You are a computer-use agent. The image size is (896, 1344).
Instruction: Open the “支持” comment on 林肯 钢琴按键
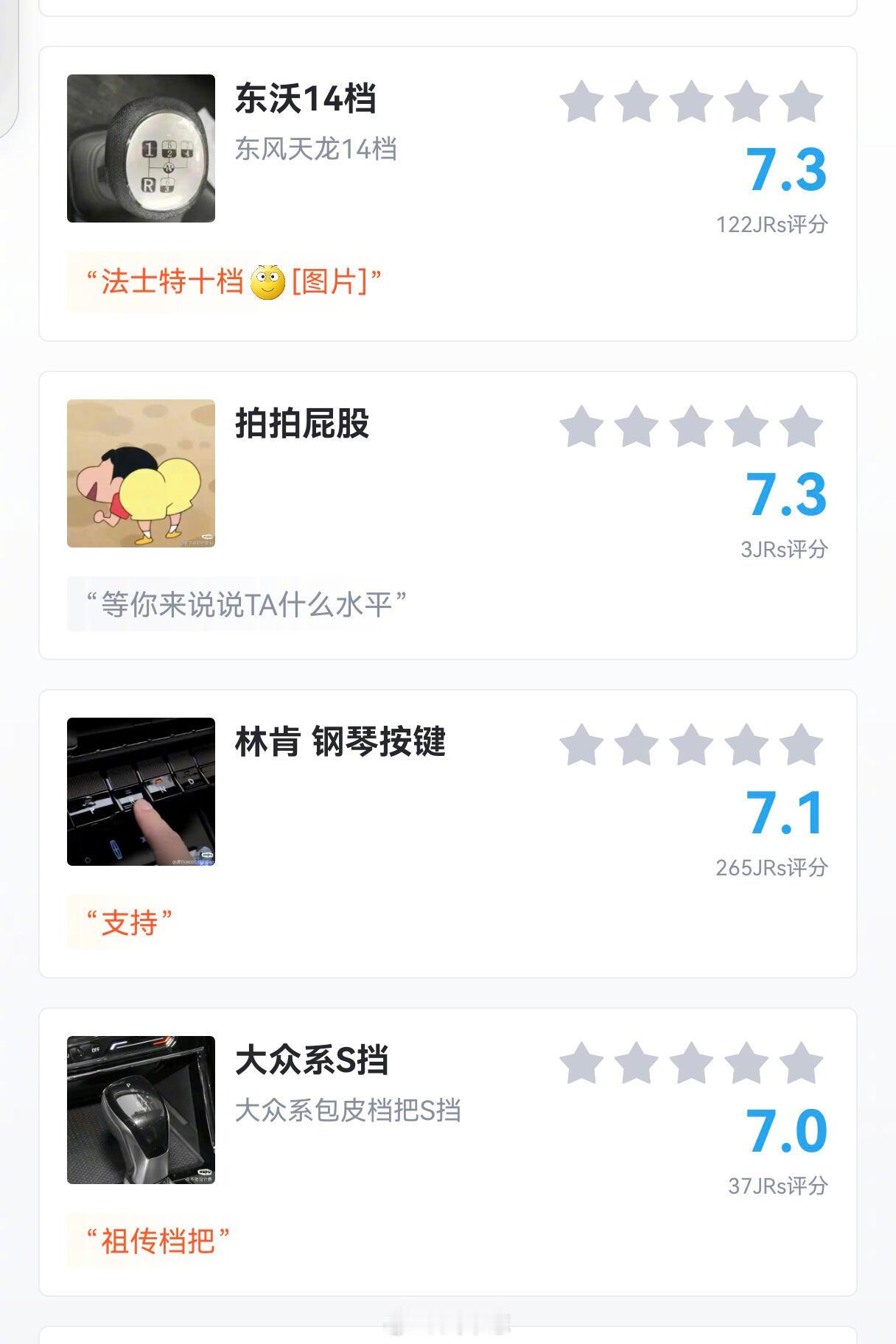[129, 923]
